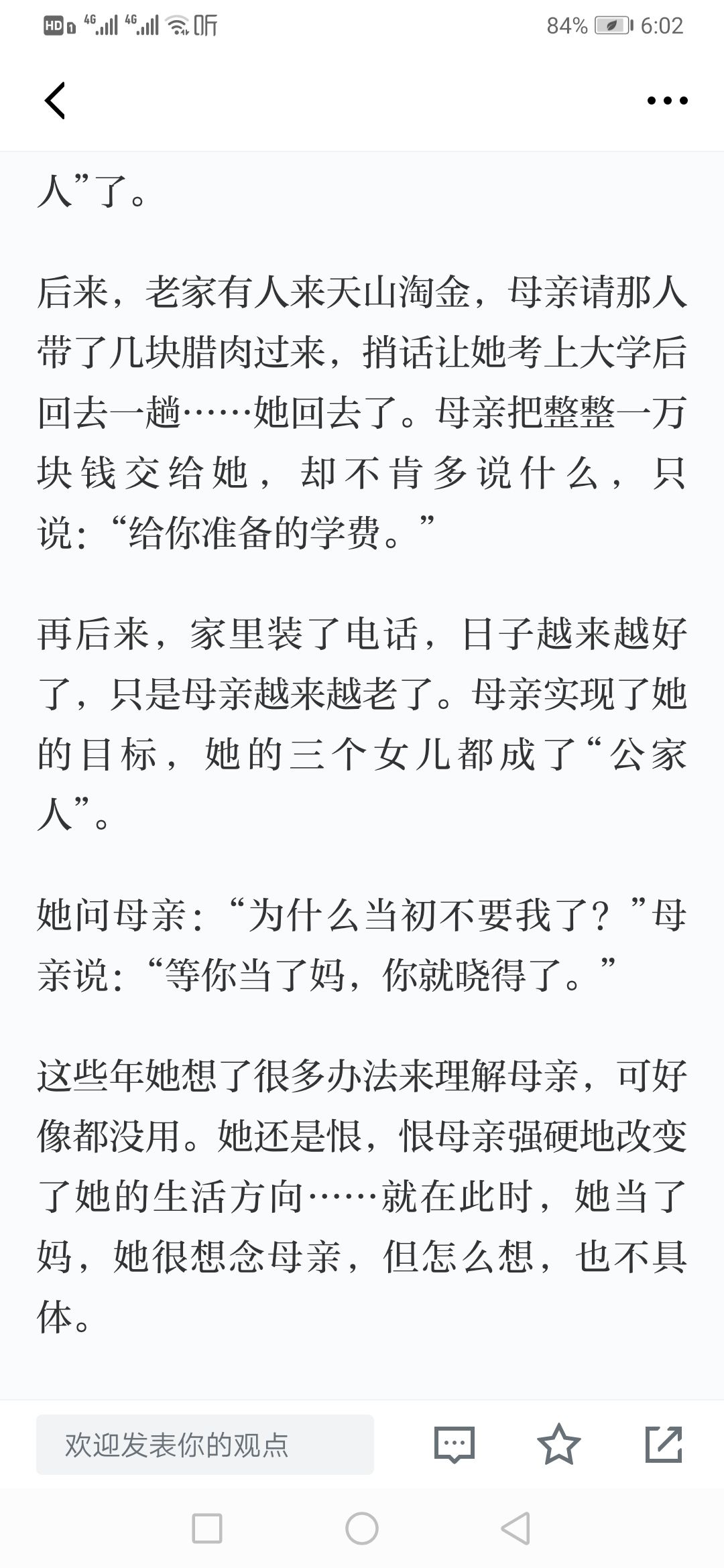The image size is (724, 1568).
Task: Tap the 欢迎发表你的观点 comment field
Action: [205, 1445]
